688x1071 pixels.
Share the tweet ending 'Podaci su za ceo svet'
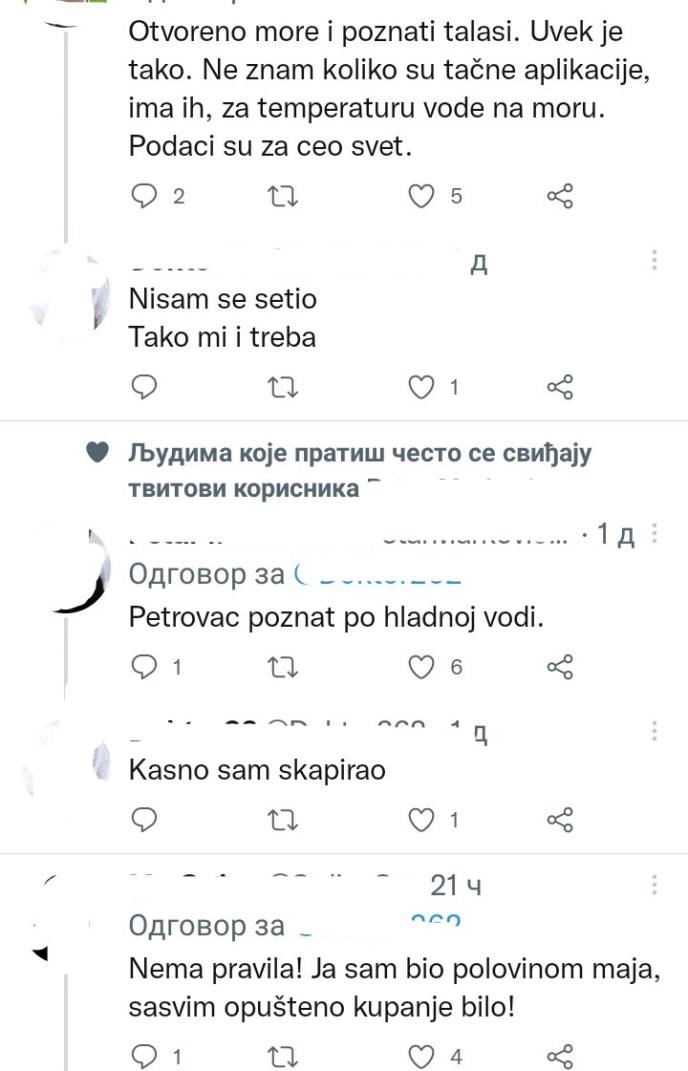560,196
